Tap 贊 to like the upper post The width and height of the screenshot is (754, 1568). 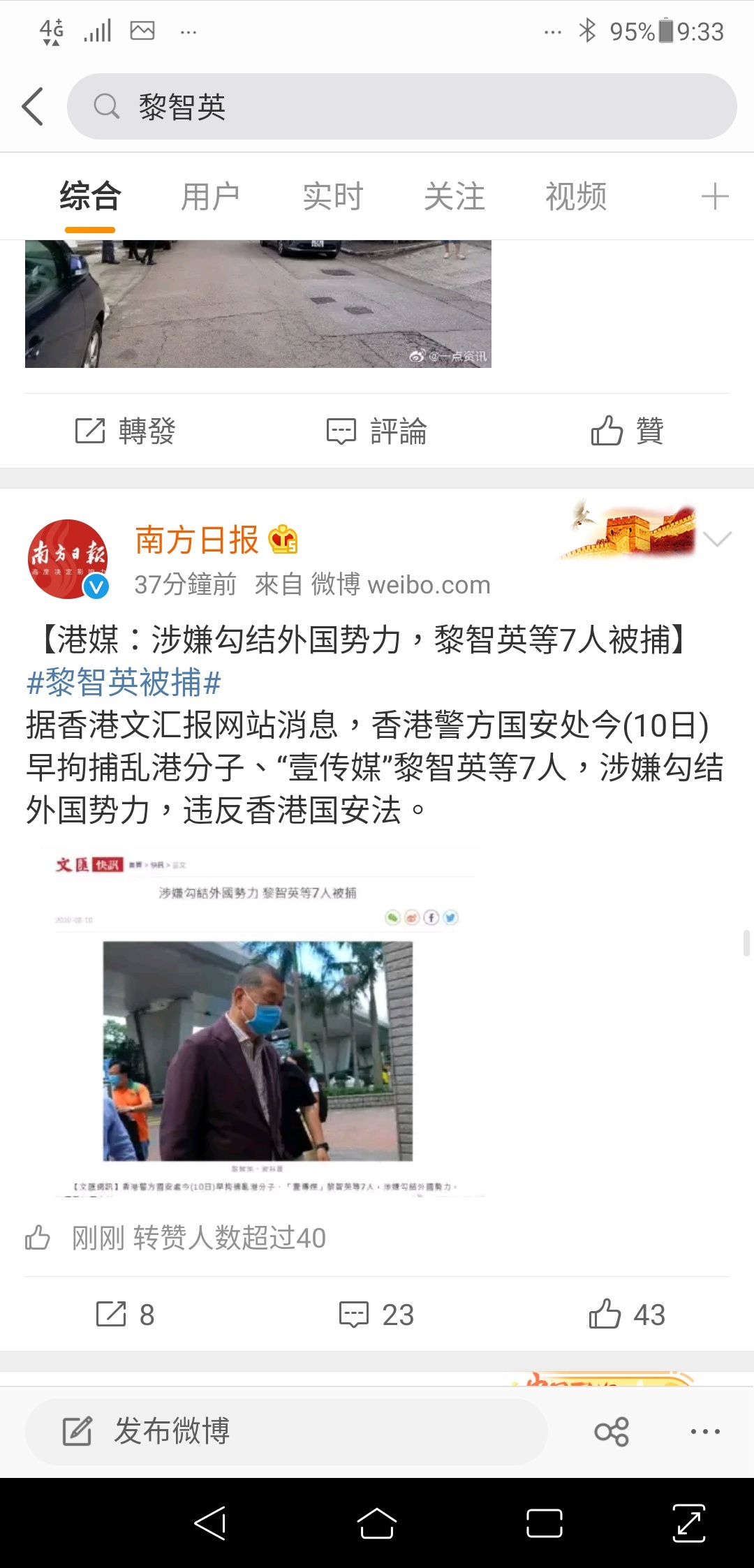(627, 431)
